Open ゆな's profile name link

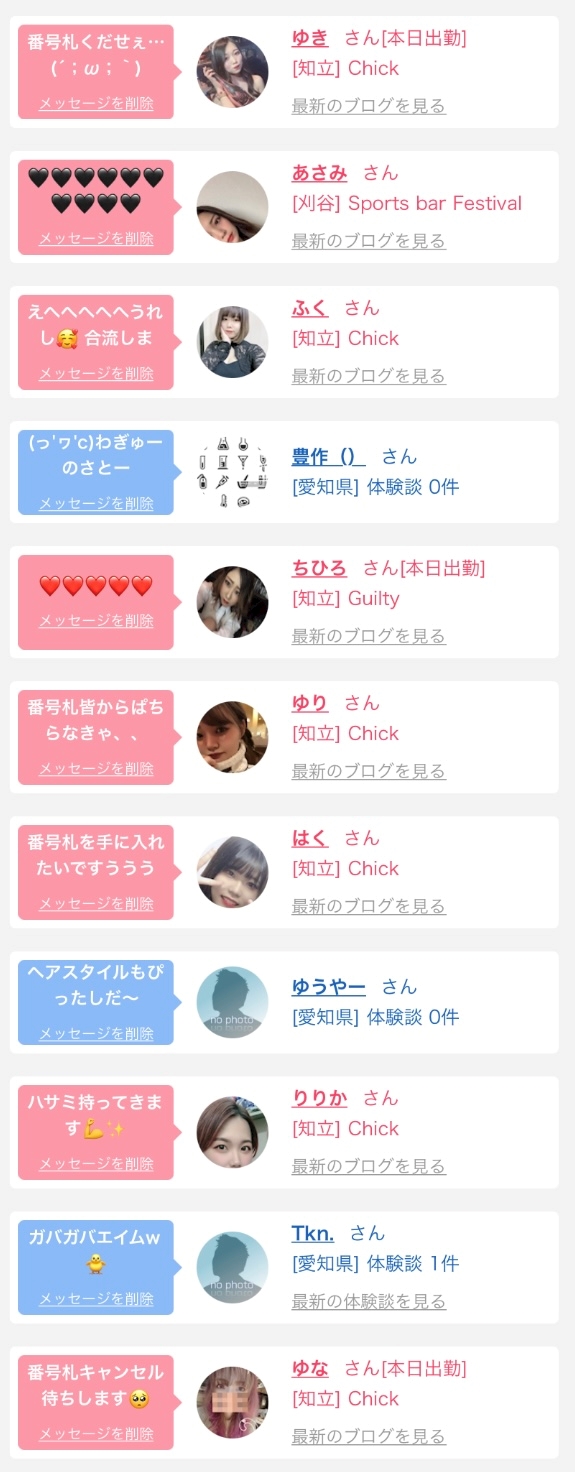tap(309, 1368)
